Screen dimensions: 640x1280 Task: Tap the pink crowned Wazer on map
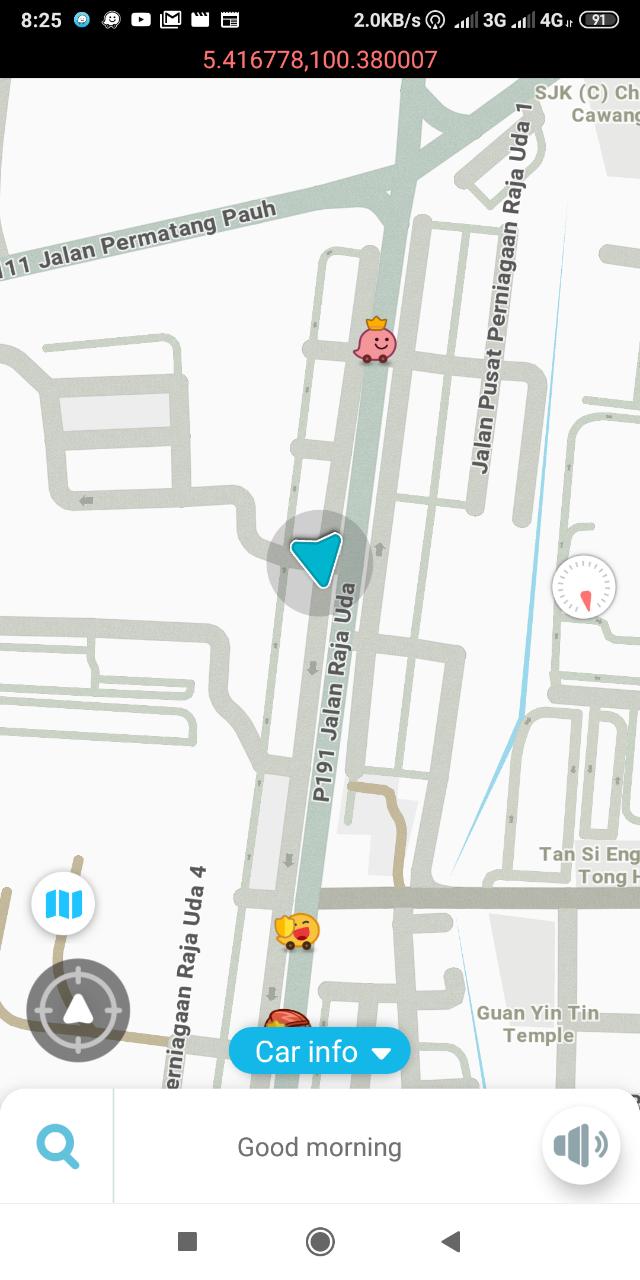[376, 342]
